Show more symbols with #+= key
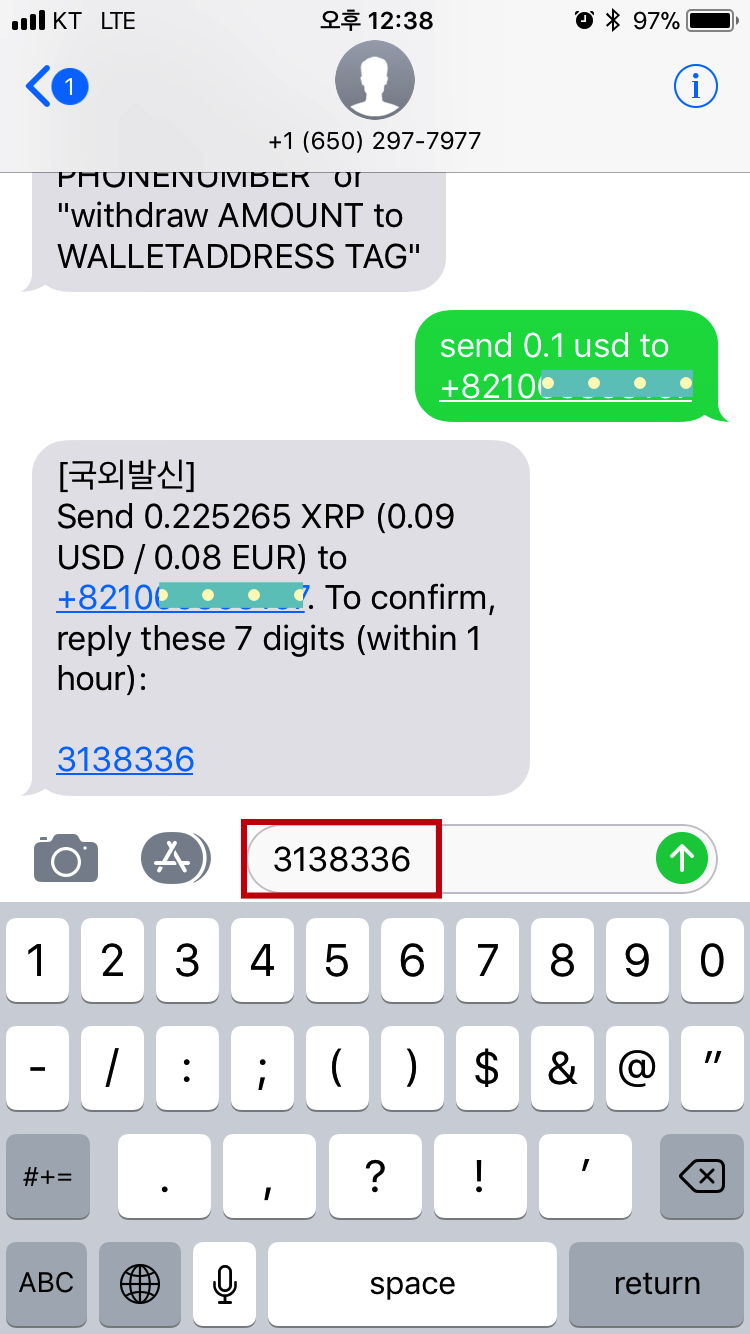Image resolution: width=750 pixels, height=1334 pixels. point(47,1177)
